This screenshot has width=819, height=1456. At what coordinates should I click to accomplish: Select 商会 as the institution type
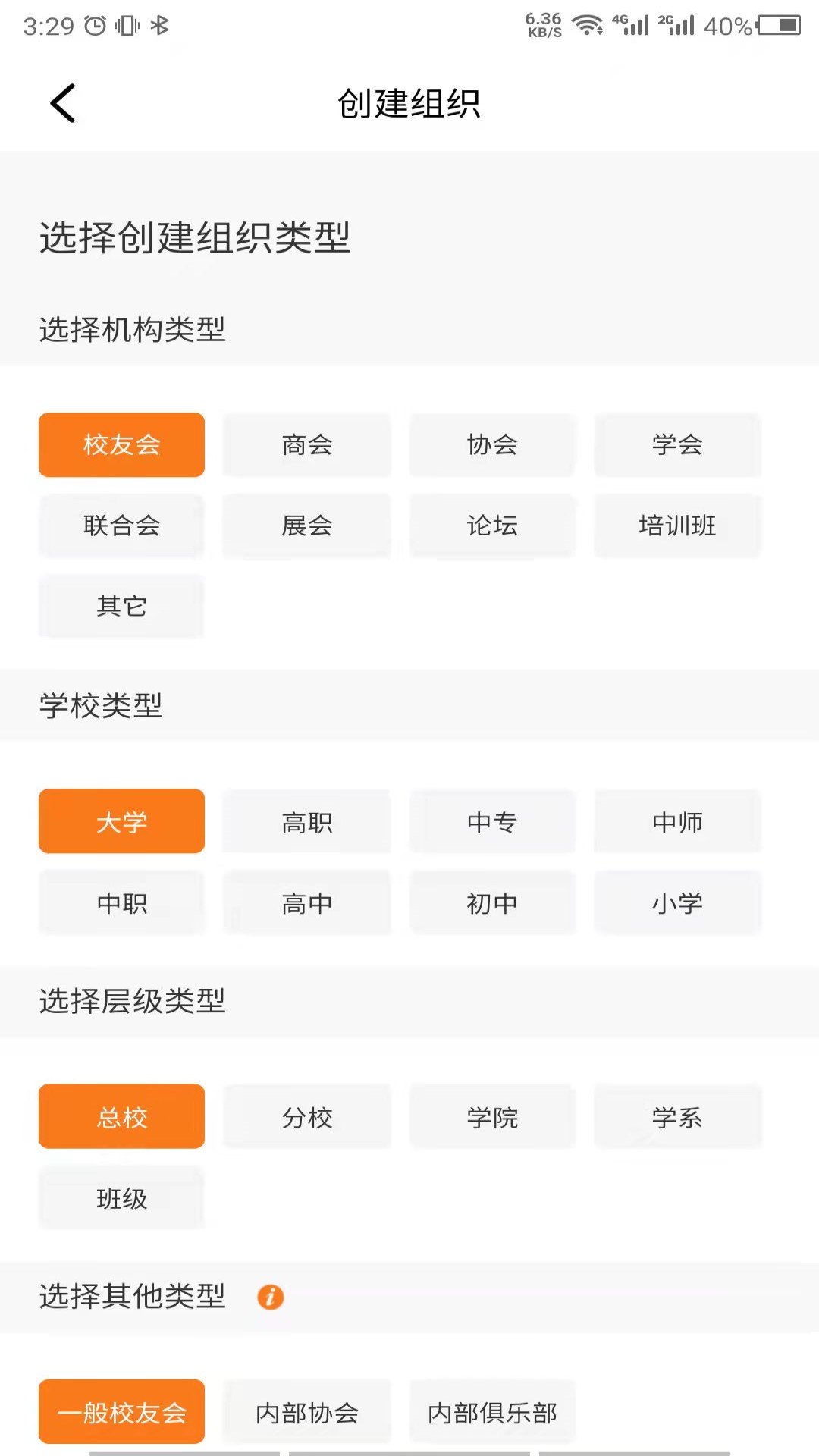(x=306, y=444)
